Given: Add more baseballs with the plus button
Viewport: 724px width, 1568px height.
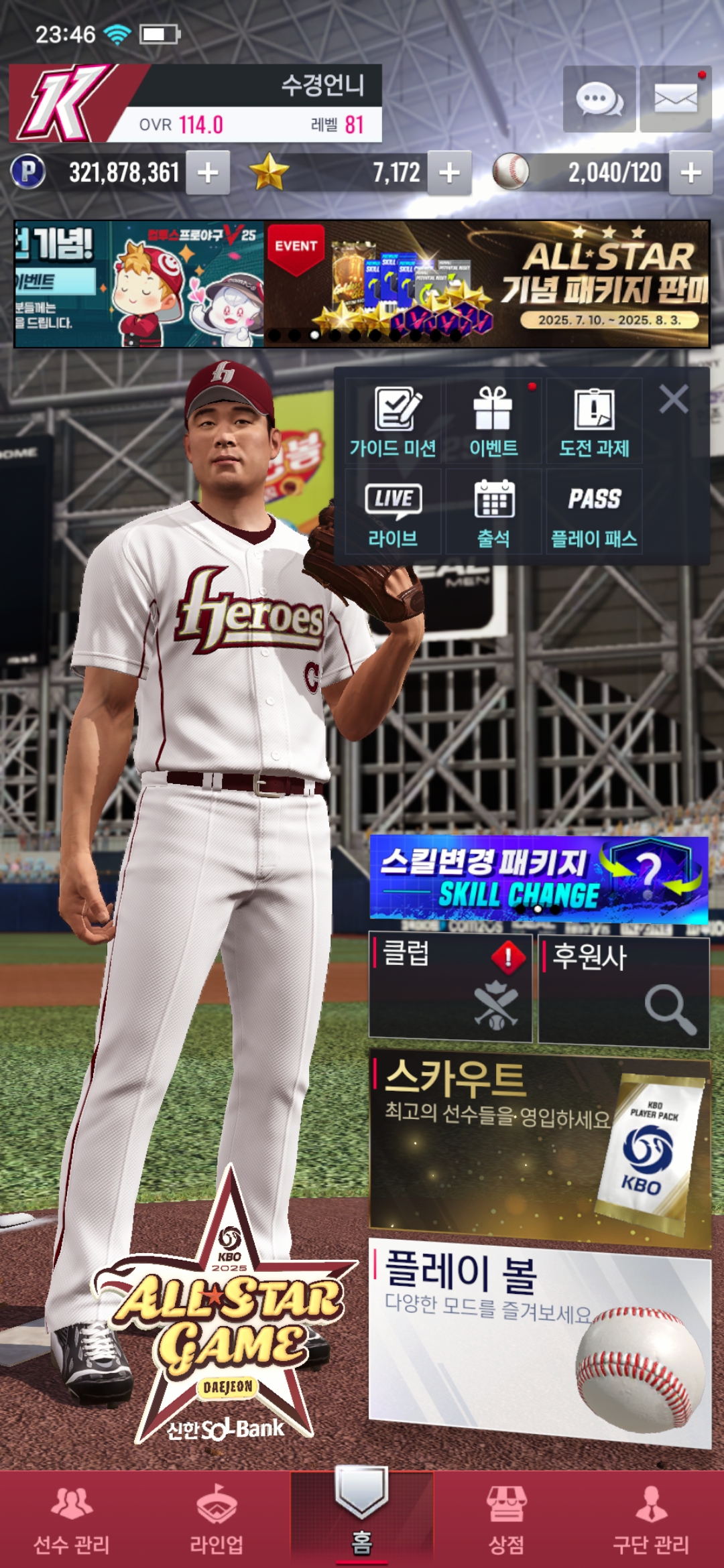Looking at the screenshot, I should pyautogui.click(x=690, y=173).
